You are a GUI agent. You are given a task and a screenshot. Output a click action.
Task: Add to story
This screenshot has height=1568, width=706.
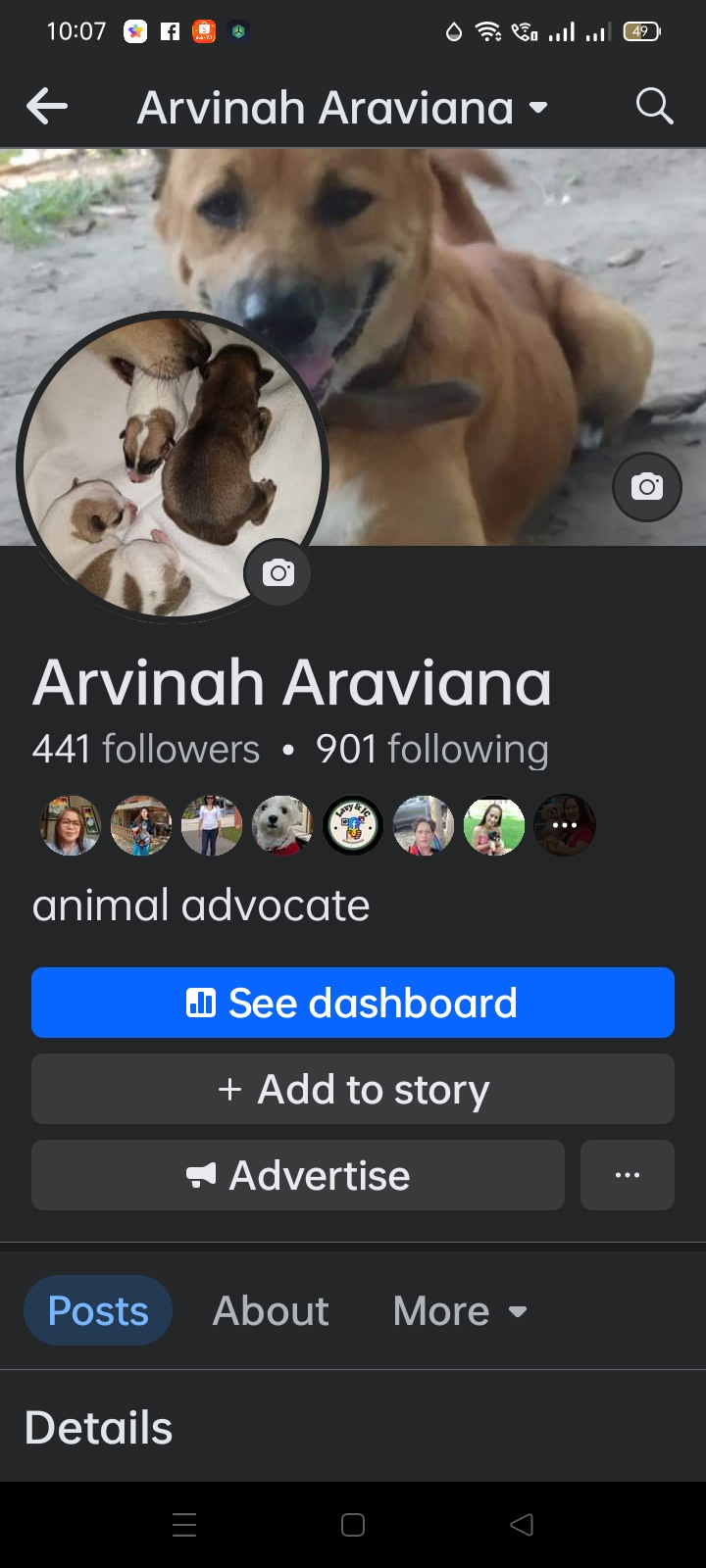[x=353, y=1089]
